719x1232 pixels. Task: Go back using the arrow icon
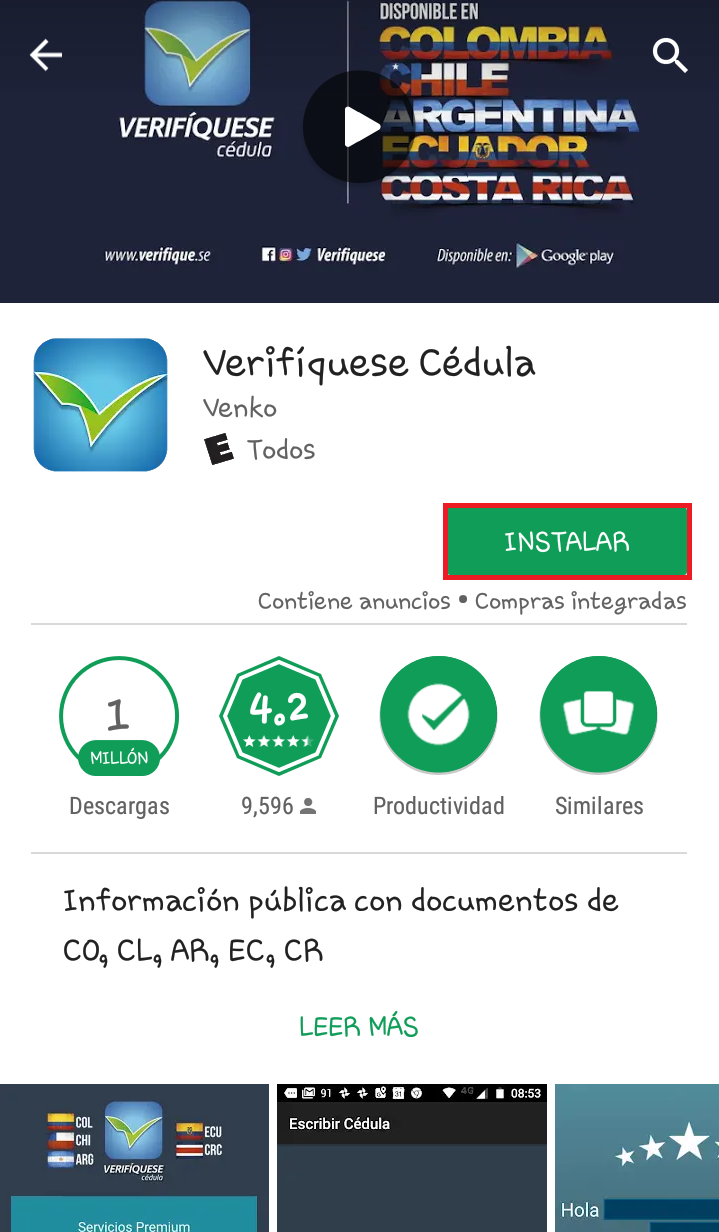click(46, 55)
